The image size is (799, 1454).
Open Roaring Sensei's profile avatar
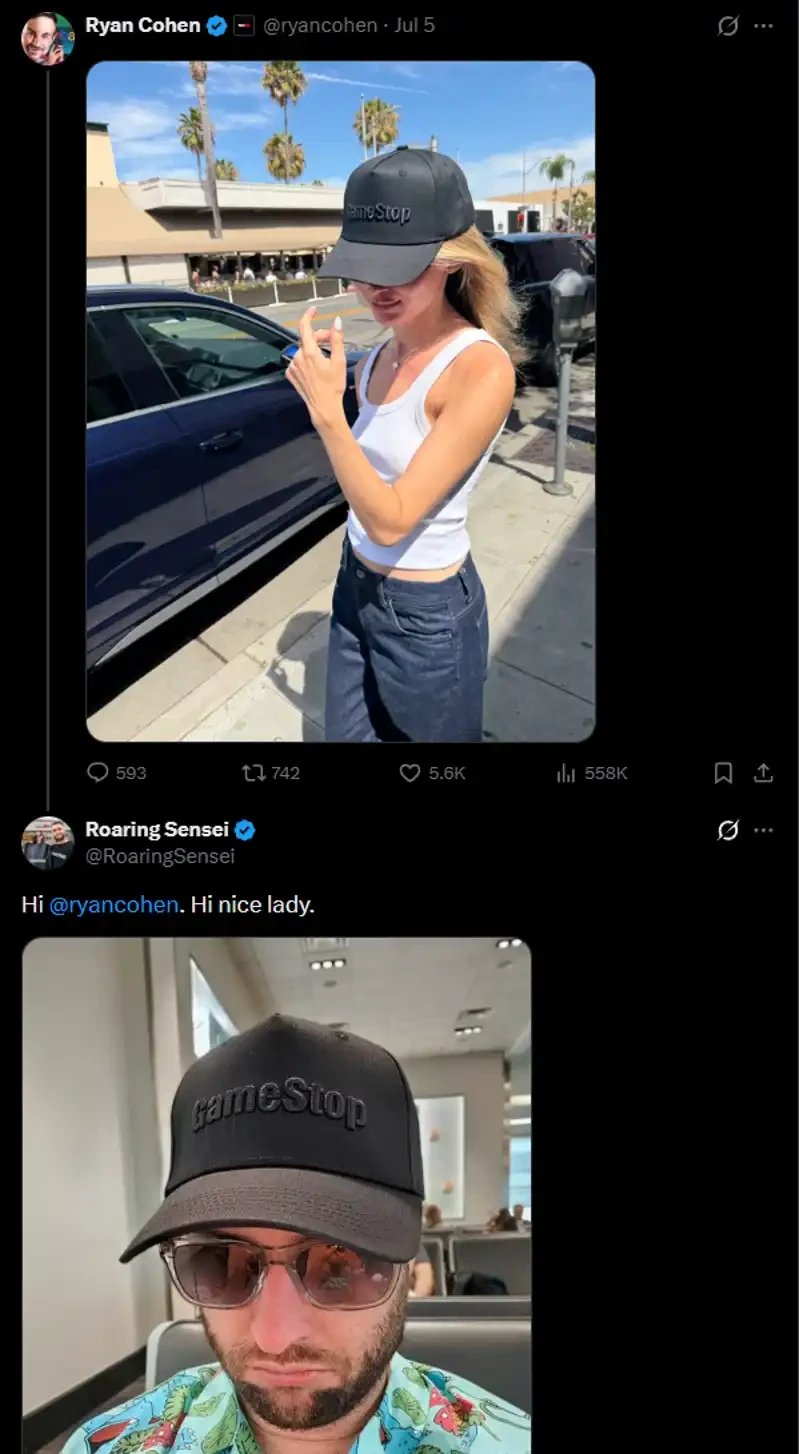pyautogui.click(x=47, y=842)
